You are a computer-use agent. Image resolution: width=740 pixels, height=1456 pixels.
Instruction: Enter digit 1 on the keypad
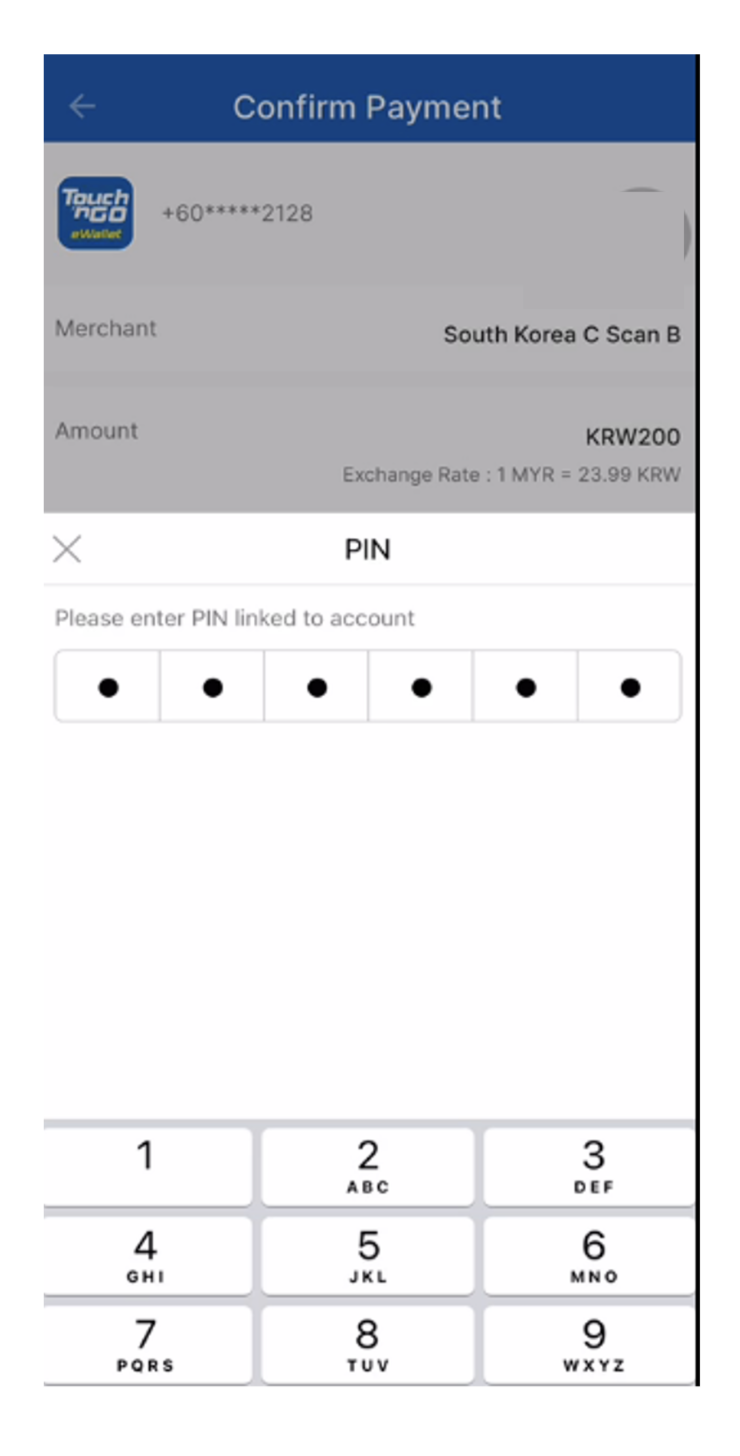pyautogui.click(x=147, y=1165)
